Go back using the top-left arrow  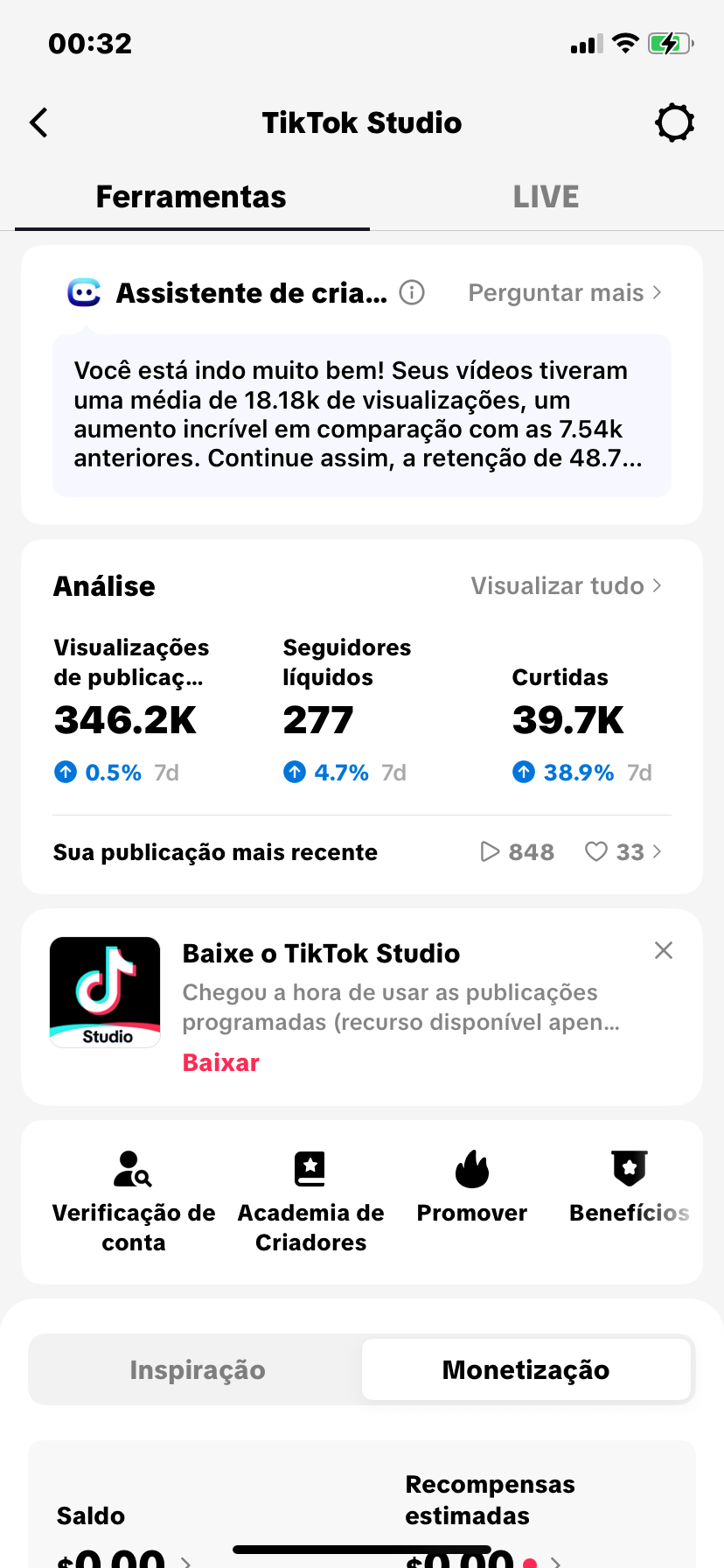tap(38, 123)
